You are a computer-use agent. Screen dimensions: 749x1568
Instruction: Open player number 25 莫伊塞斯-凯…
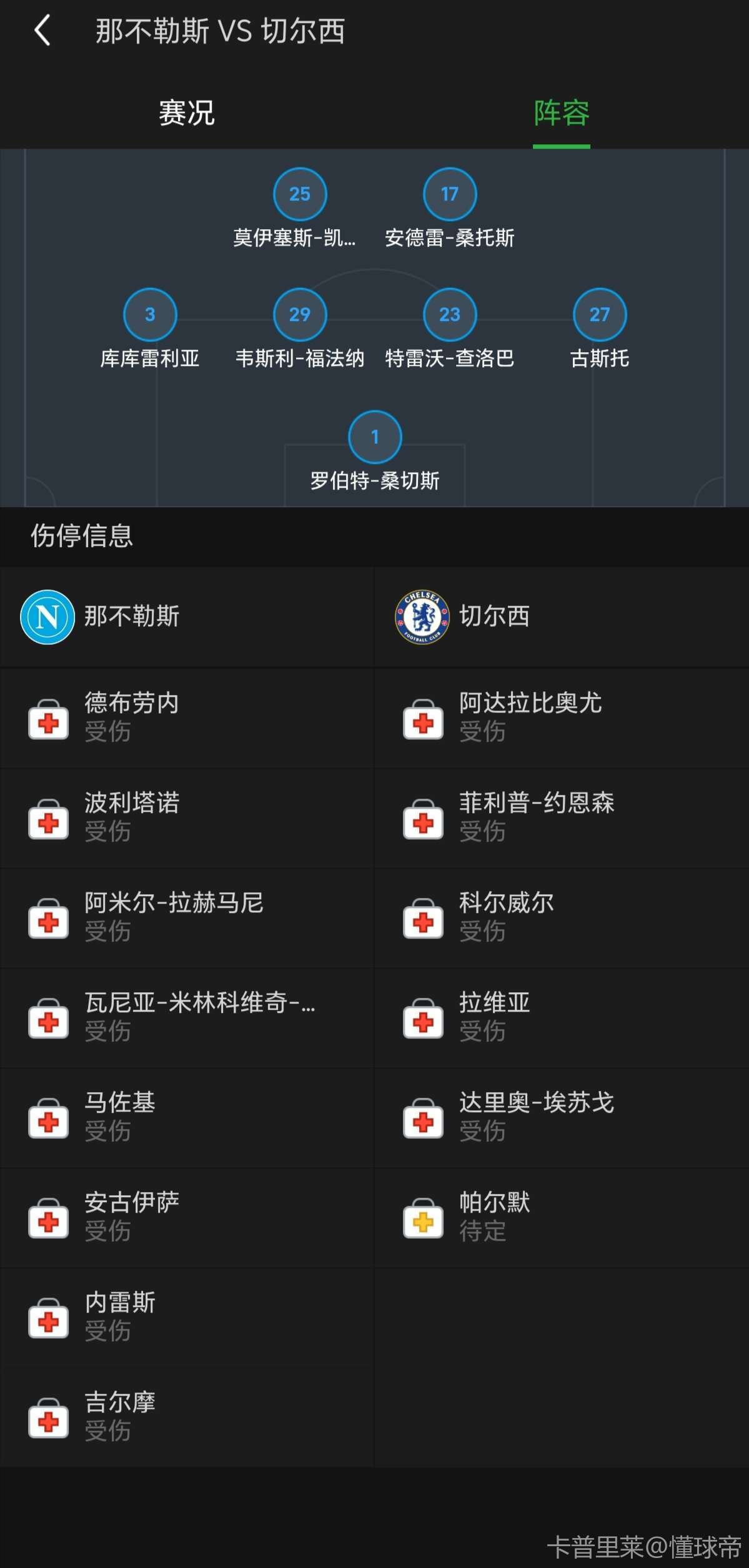300,195
